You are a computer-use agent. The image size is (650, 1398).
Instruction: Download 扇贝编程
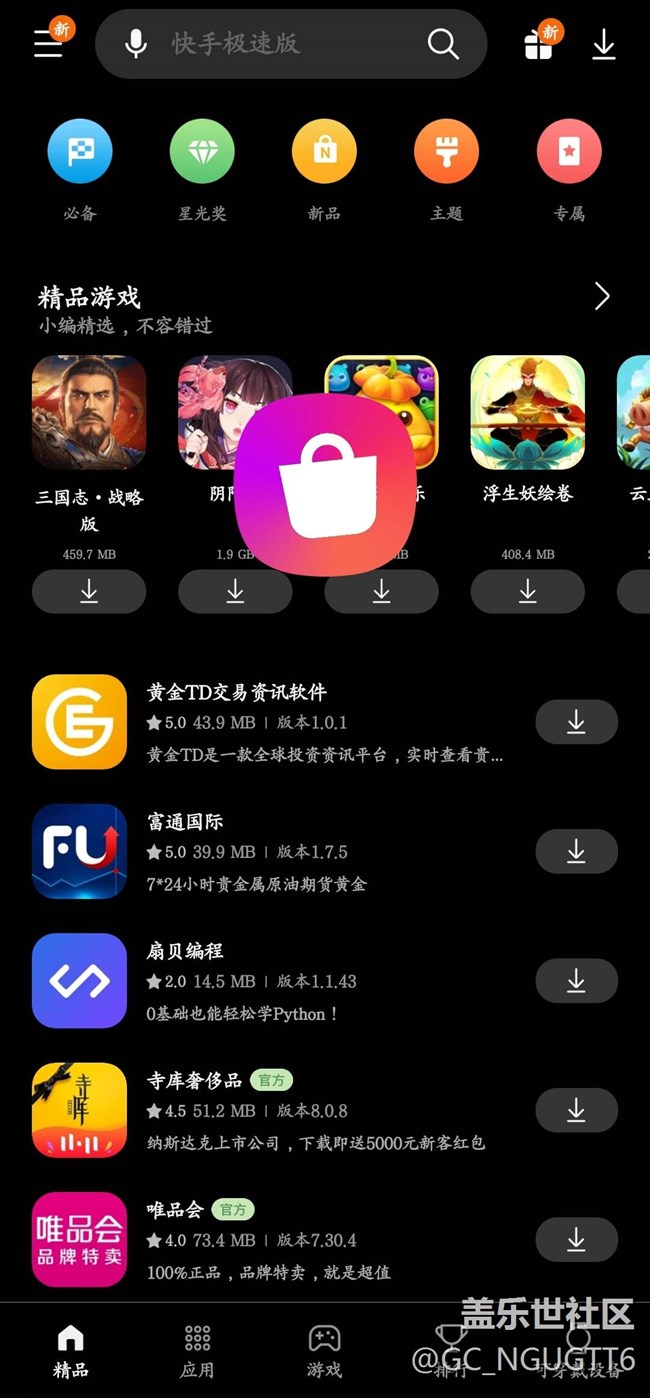click(x=576, y=981)
